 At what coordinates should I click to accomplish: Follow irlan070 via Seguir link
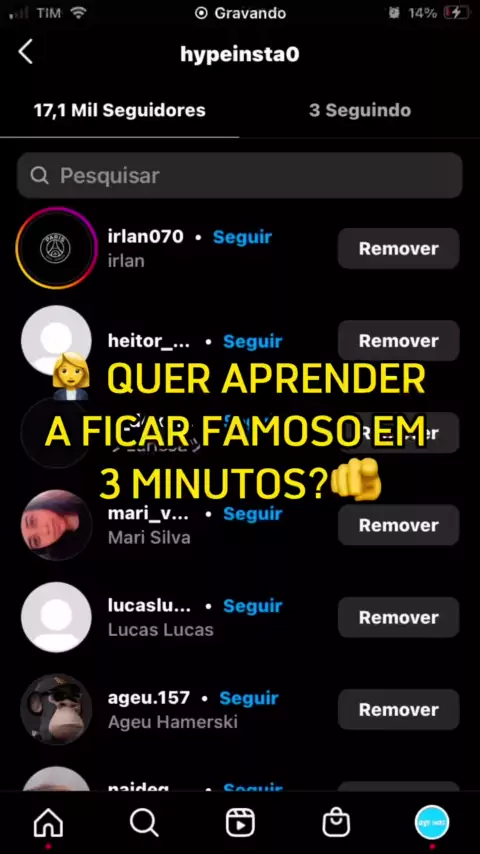pyautogui.click(x=242, y=237)
